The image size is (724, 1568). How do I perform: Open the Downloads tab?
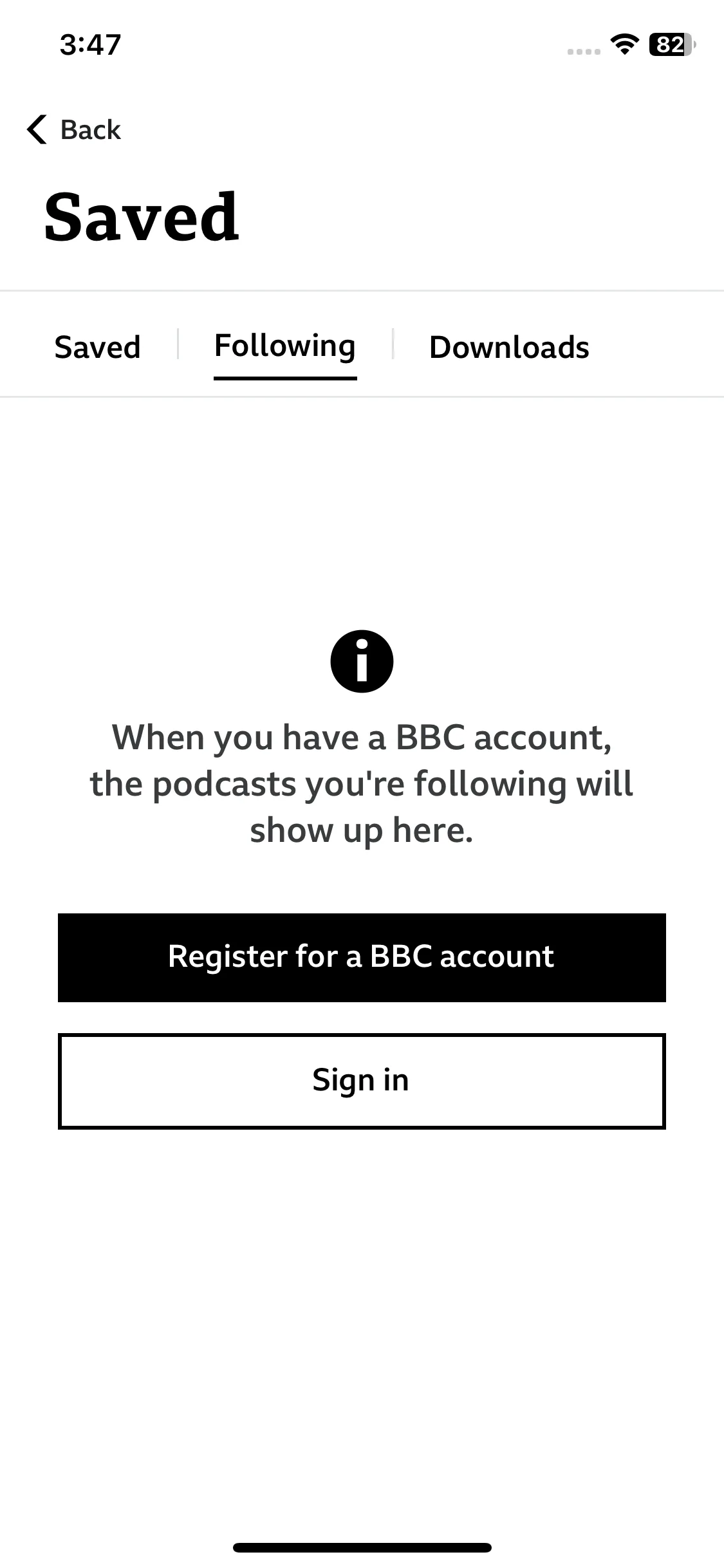pos(509,347)
